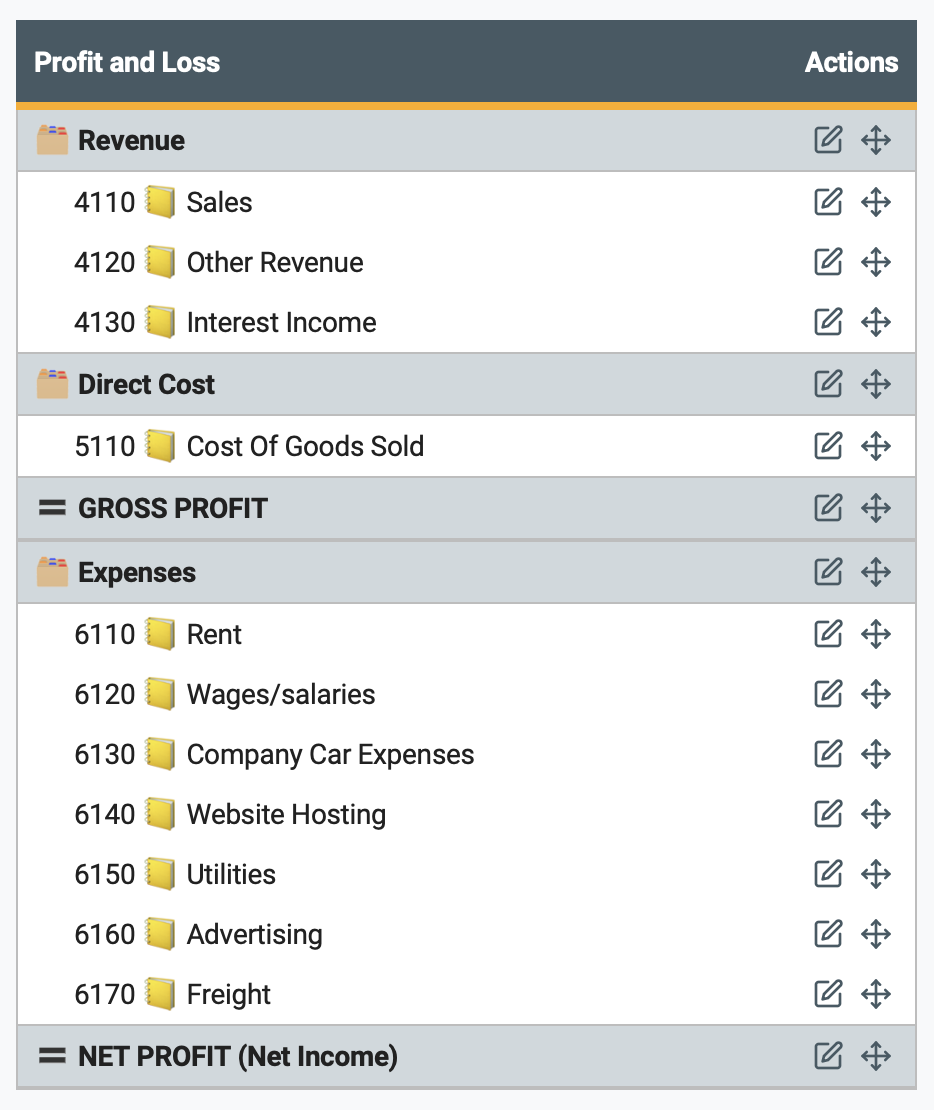Edit the Cost Of Goods Sold account
The height and width of the screenshot is (1110, 934).
[828, 446]
